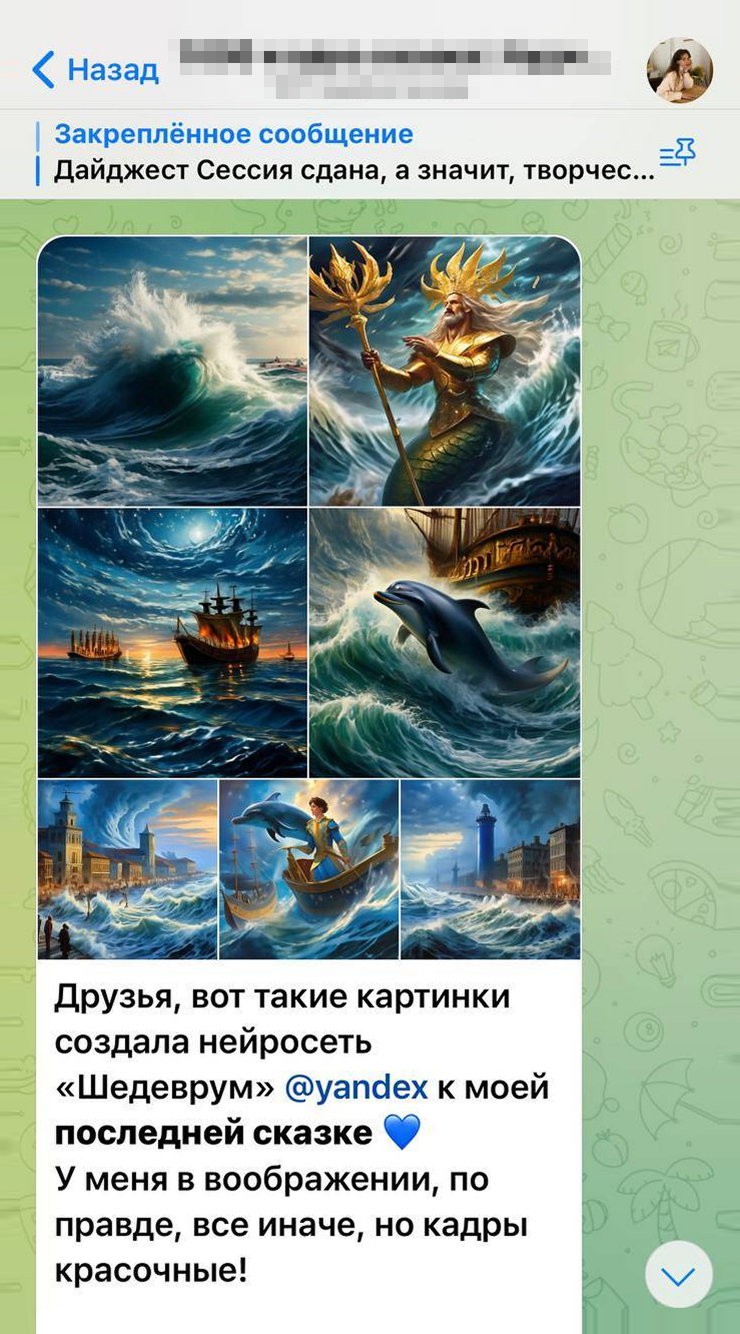Go back via the Назад button
740x1334 pixels.
95,70
